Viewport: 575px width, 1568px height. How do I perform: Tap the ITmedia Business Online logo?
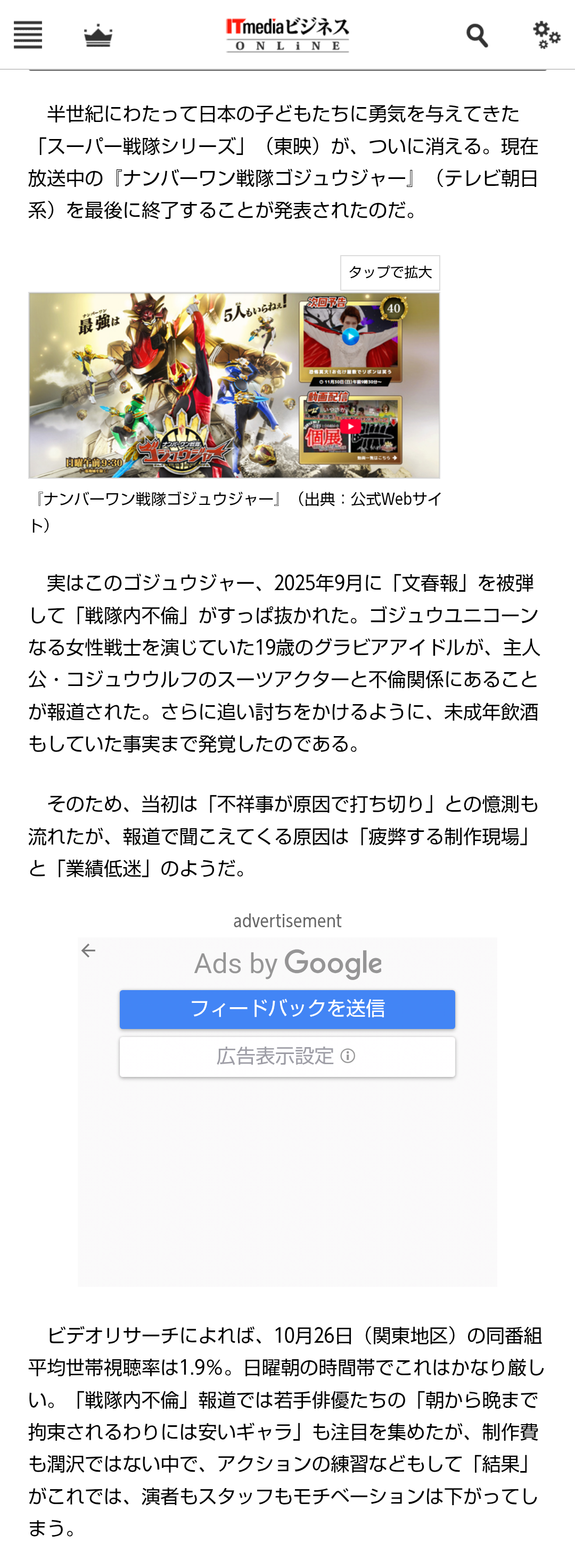(x=287, y=35)
